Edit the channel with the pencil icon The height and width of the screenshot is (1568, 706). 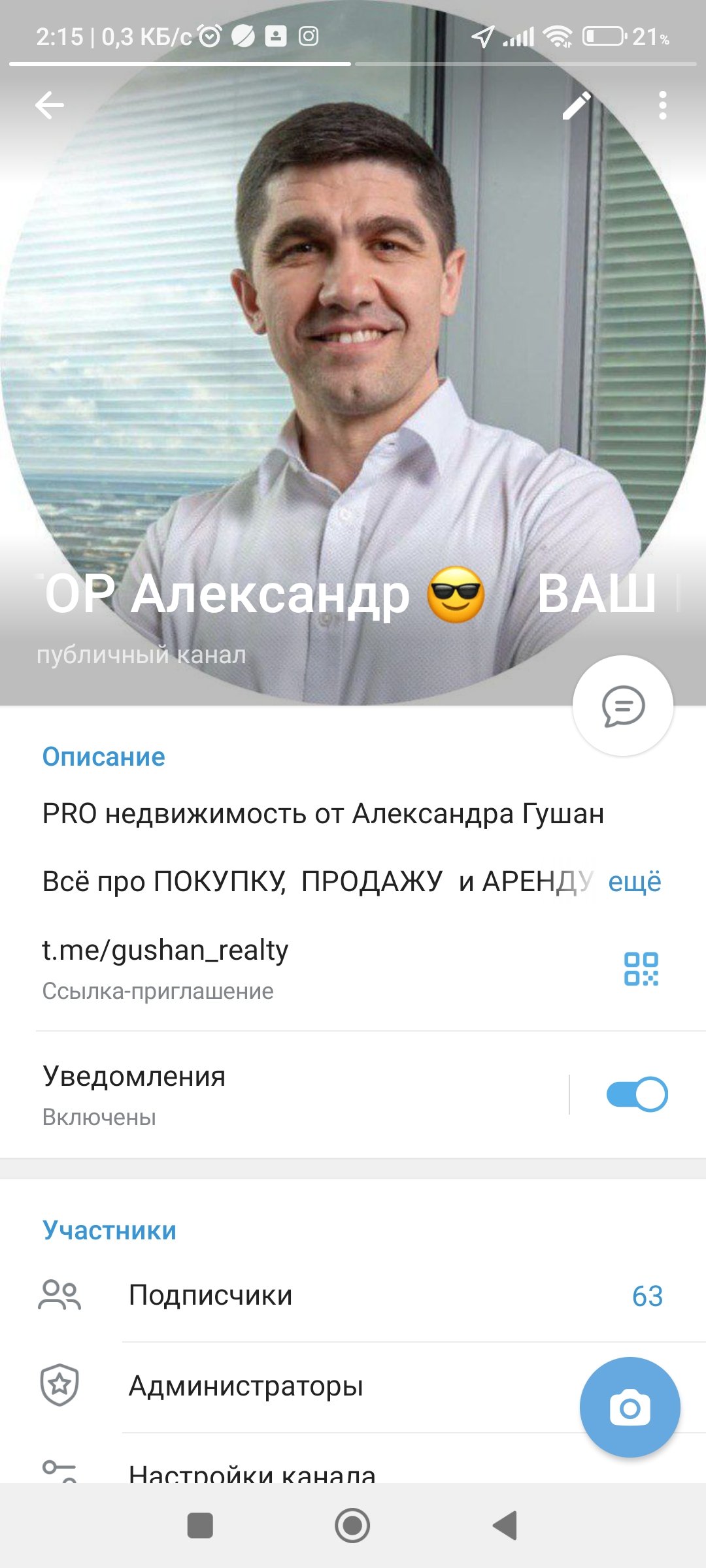pos(577,105)
